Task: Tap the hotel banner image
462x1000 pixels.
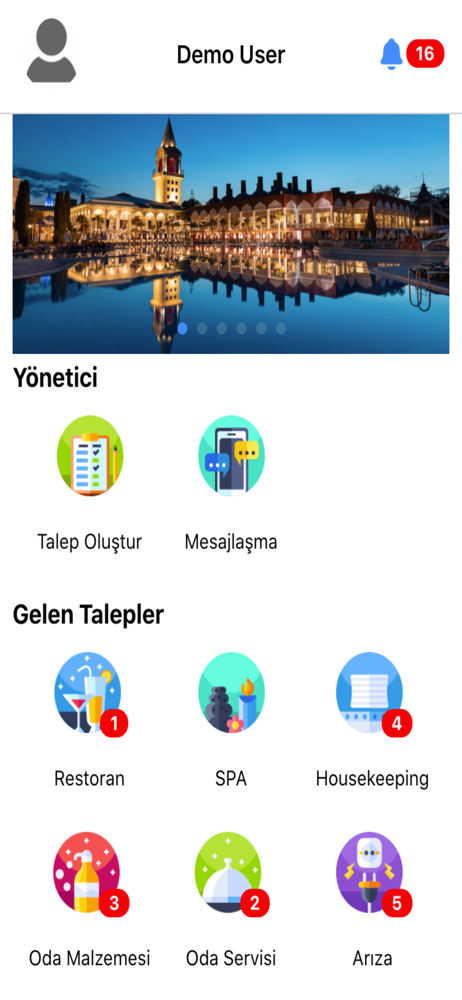Action: (x=231, y=234)
